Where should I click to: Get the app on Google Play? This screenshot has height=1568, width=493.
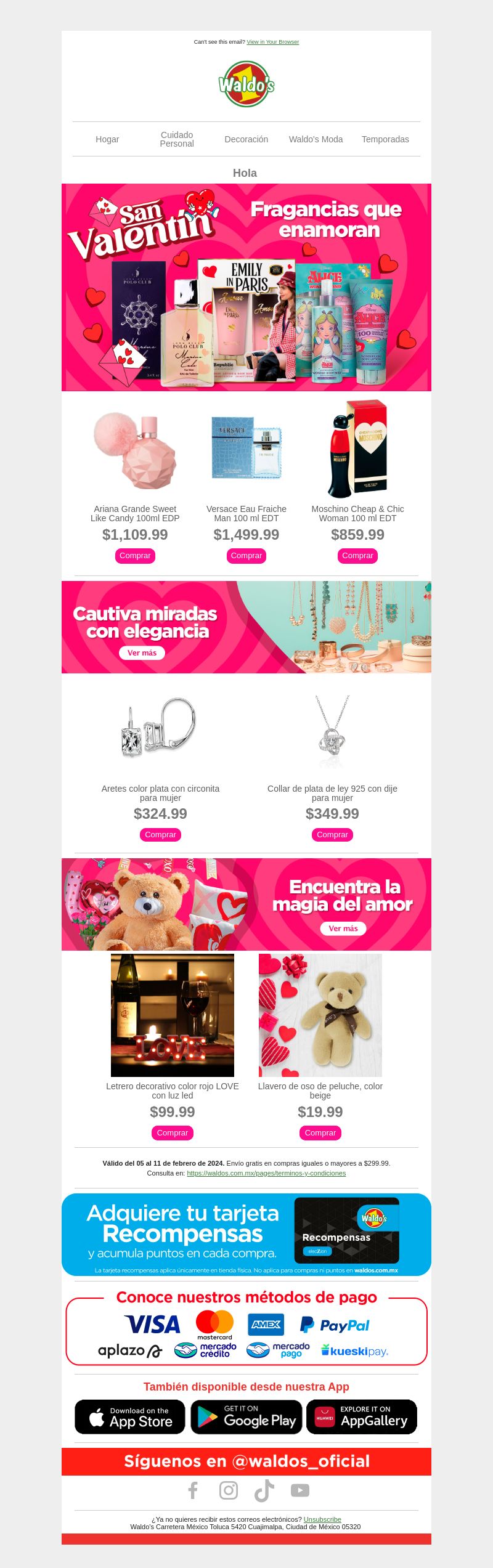(246, 1417)
